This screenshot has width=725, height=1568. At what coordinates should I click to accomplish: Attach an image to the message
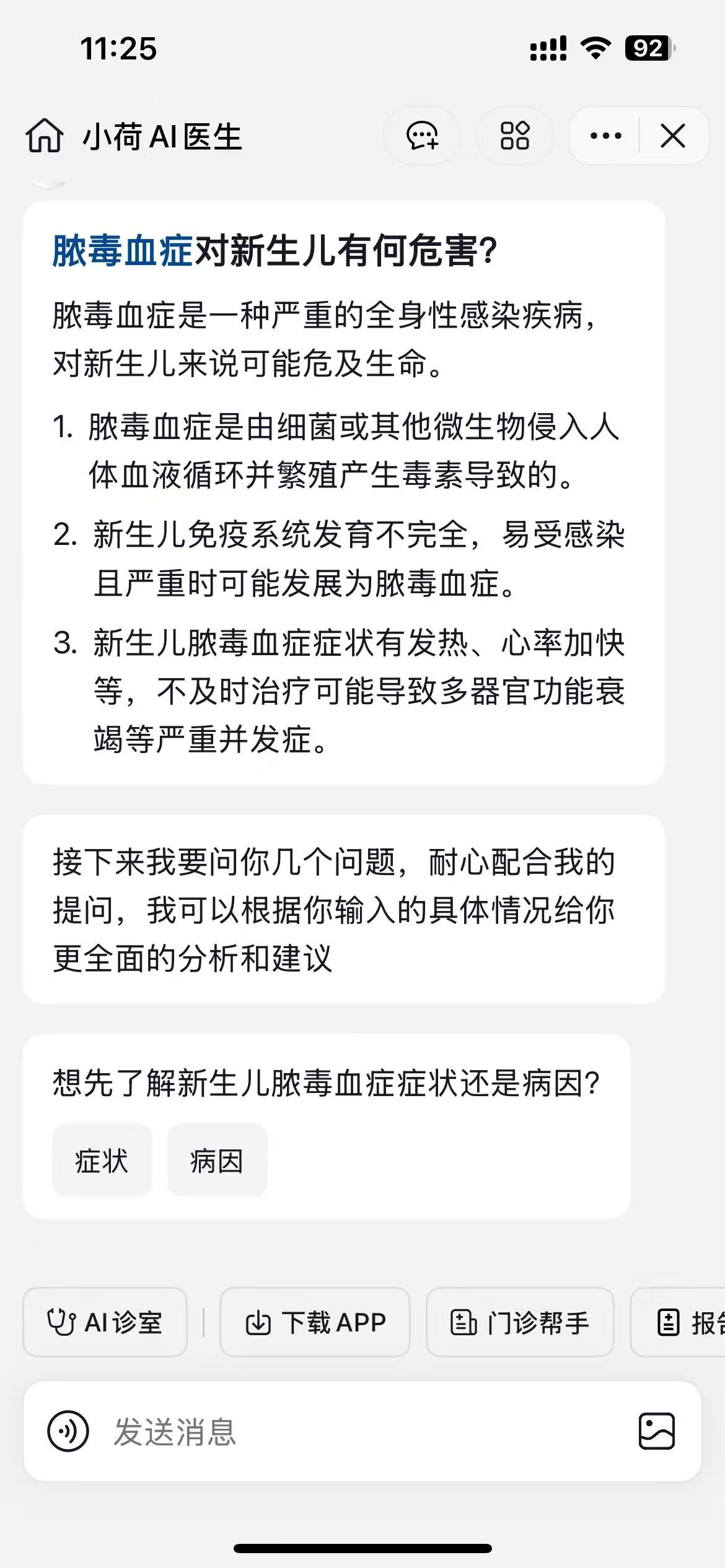click(656, 1431)
